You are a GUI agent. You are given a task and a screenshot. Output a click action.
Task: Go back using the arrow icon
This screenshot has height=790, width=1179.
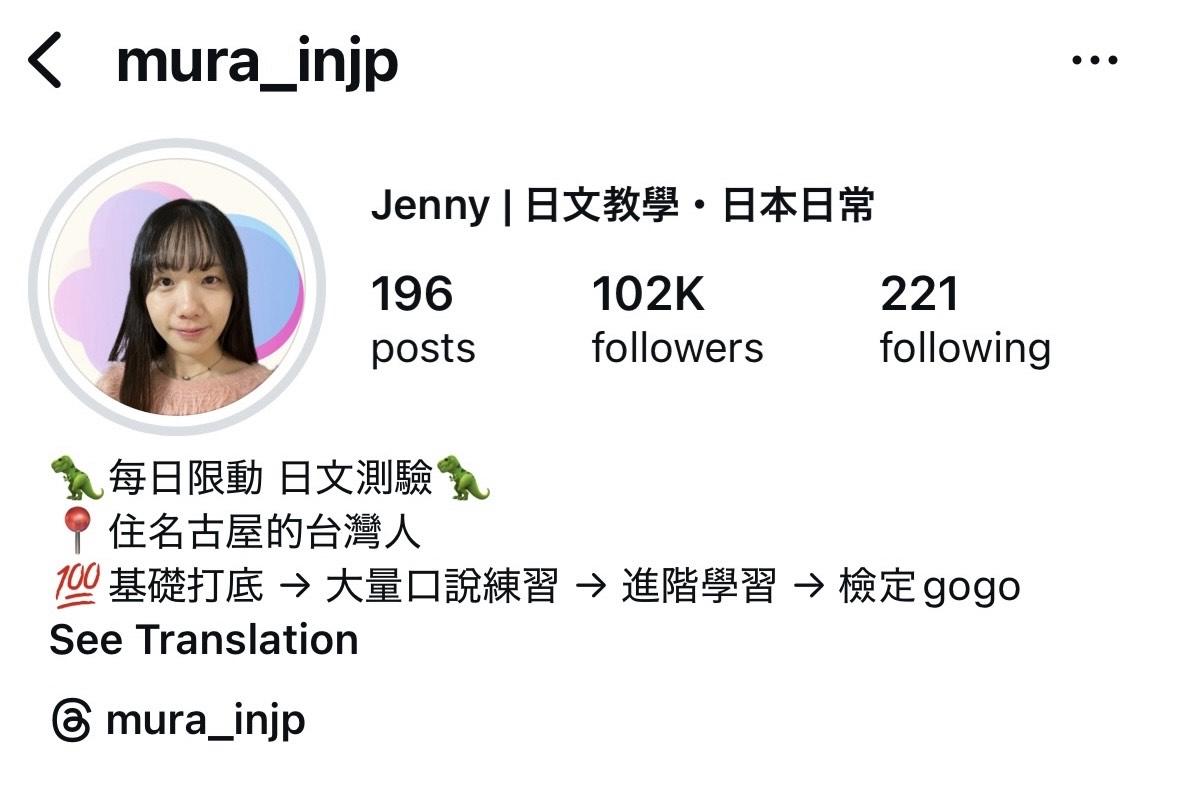45,61
